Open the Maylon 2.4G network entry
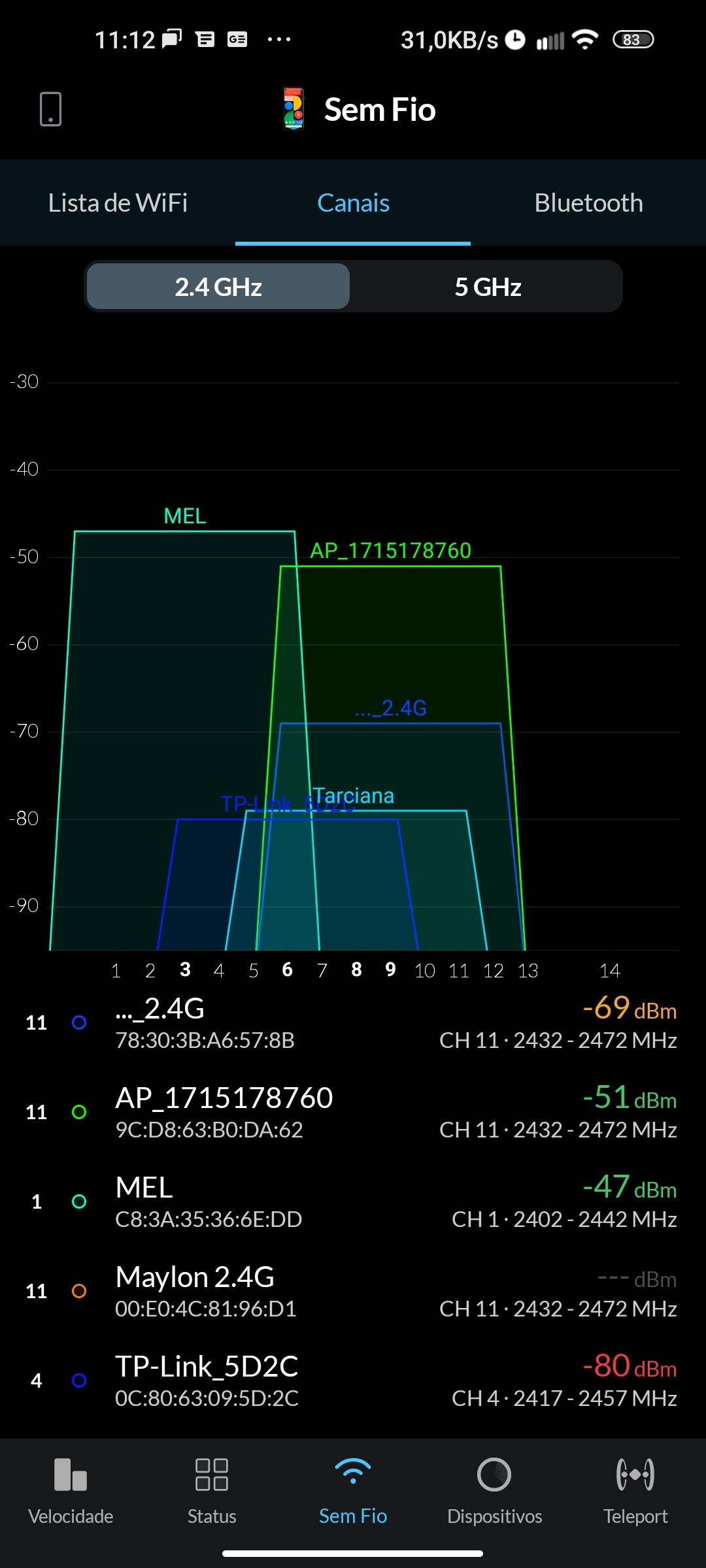This screenshot has width=706, height=1568. click(353, 1291)
